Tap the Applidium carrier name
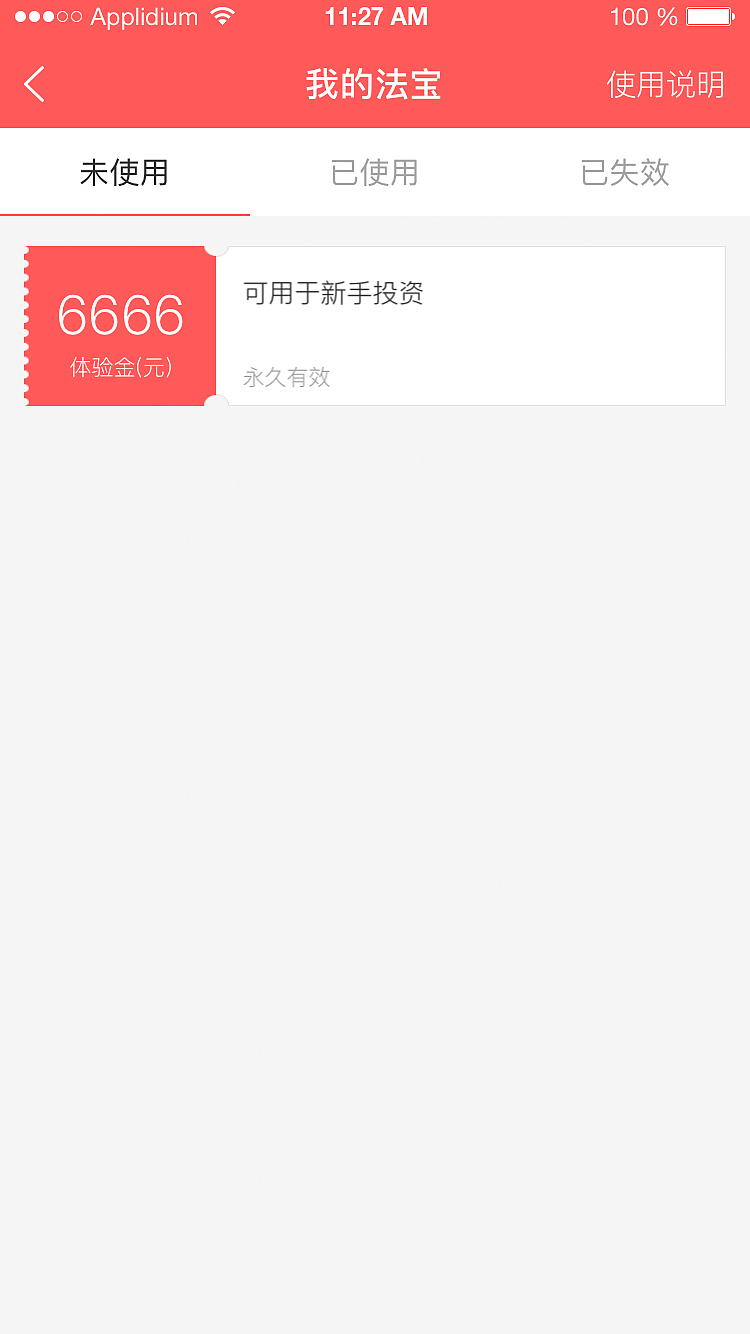750x1334 pixels. pyautogui.click(x=143, y=16)
